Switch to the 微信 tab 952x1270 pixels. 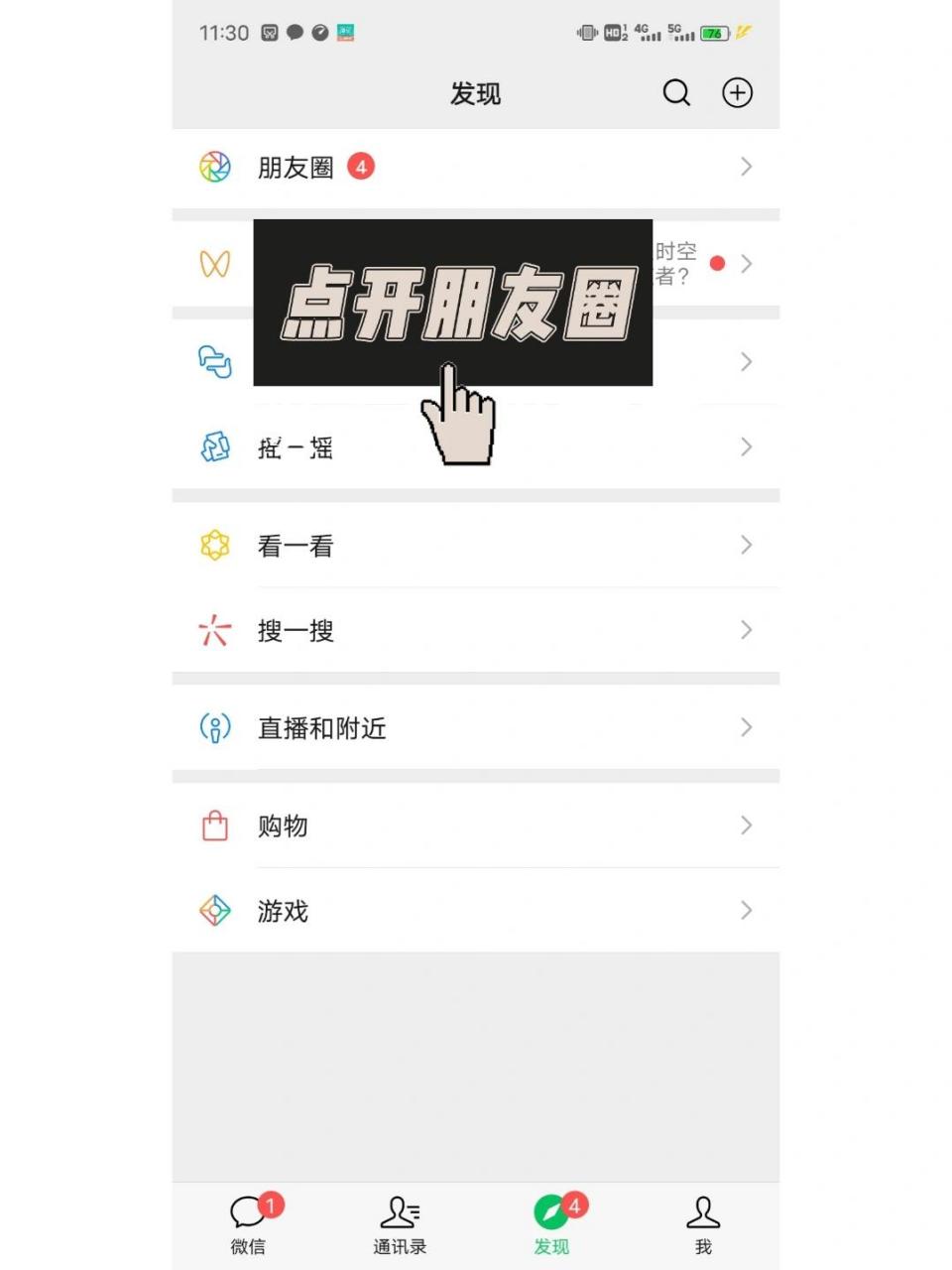(249, 1225)
